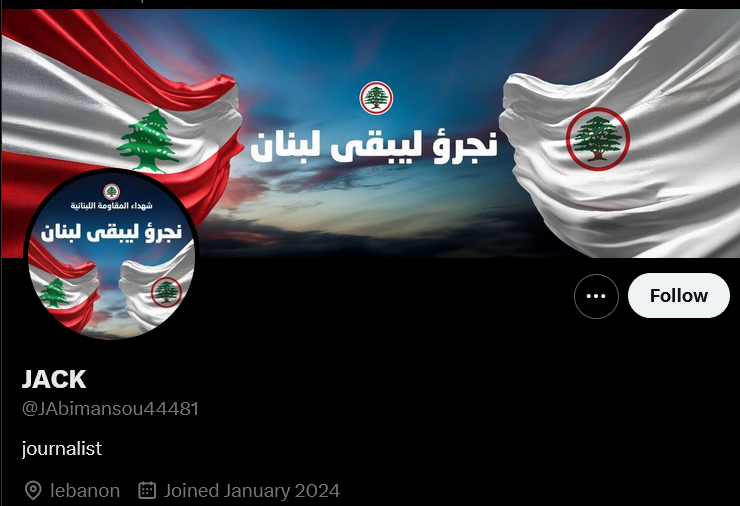
Task: Follow the JACK account
Action: click(678, 296)
